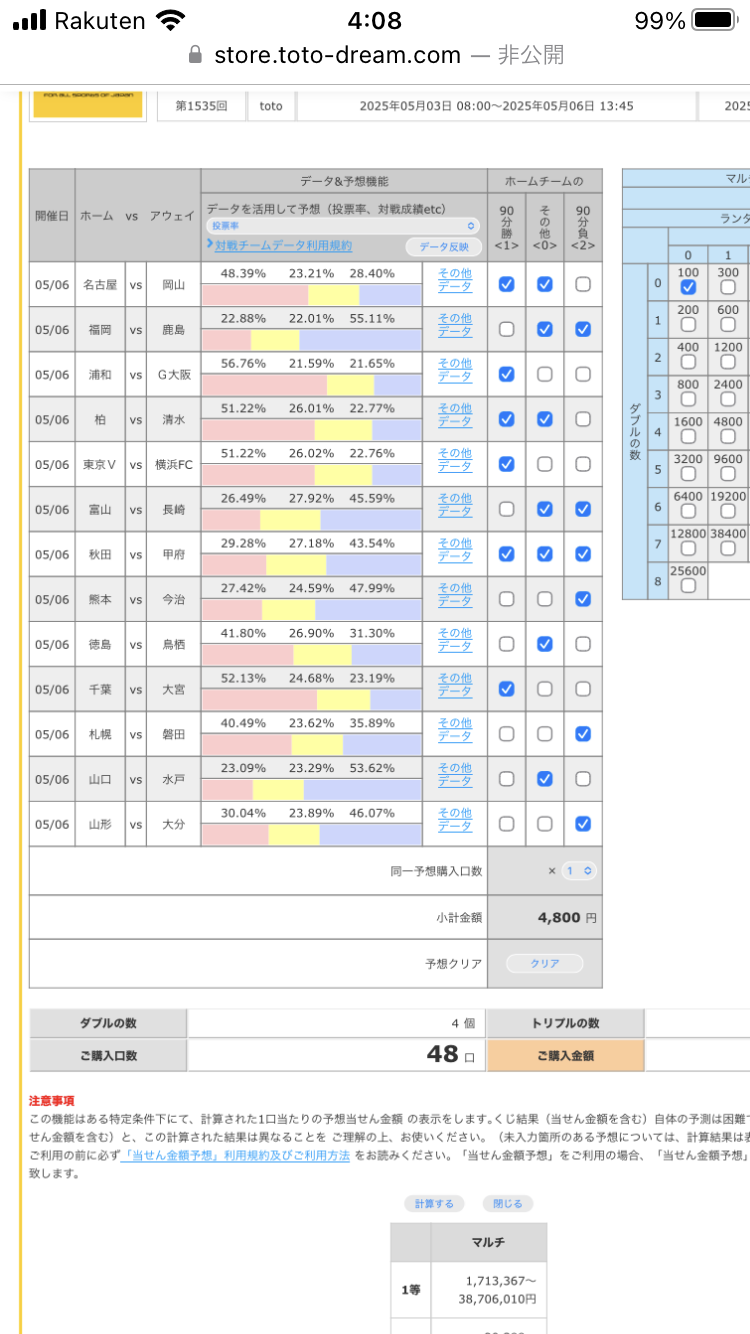750x1334 pixels.
Task: Select the 200 checkbox in the random table
Action: coord(688,325)
